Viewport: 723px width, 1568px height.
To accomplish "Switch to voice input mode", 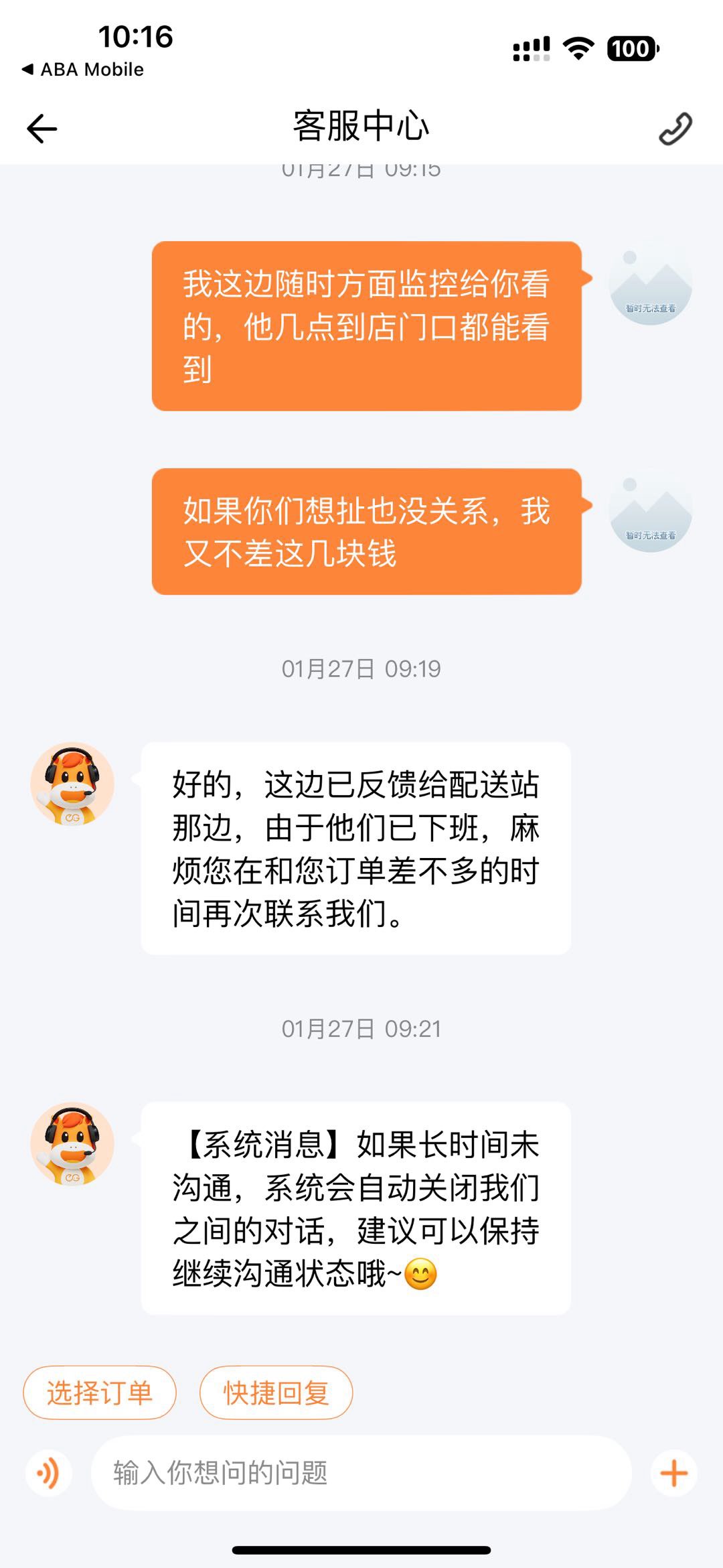I will (x=48, y=1473).
